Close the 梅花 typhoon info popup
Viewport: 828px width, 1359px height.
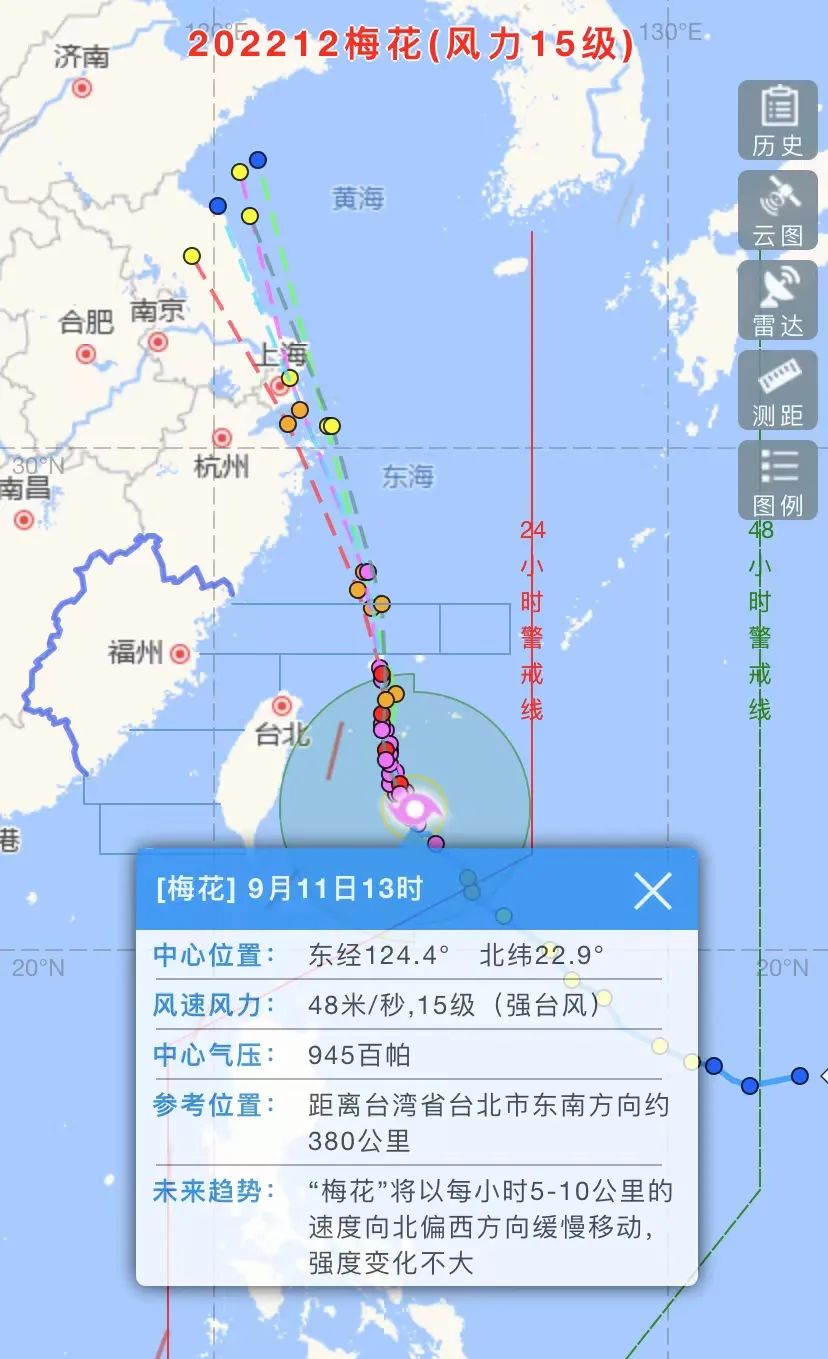click(x=653, y=890)
